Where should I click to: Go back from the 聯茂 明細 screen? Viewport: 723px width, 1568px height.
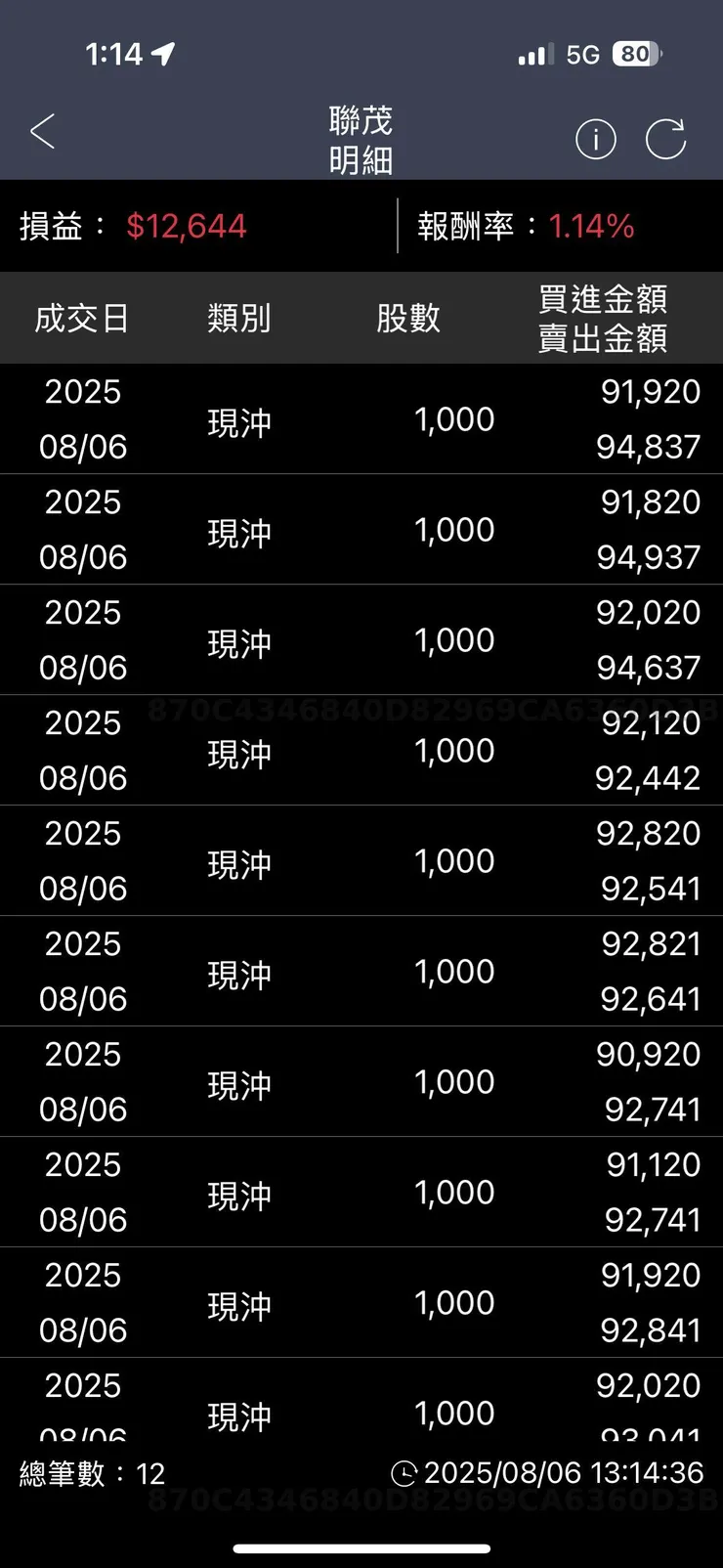42,132
